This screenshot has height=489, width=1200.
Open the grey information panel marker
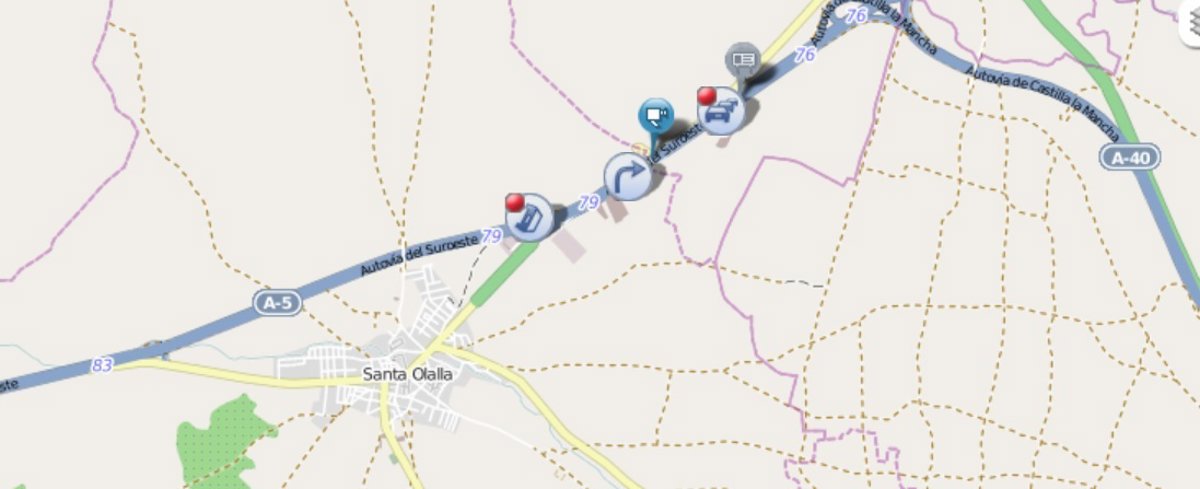pos(742,58)
